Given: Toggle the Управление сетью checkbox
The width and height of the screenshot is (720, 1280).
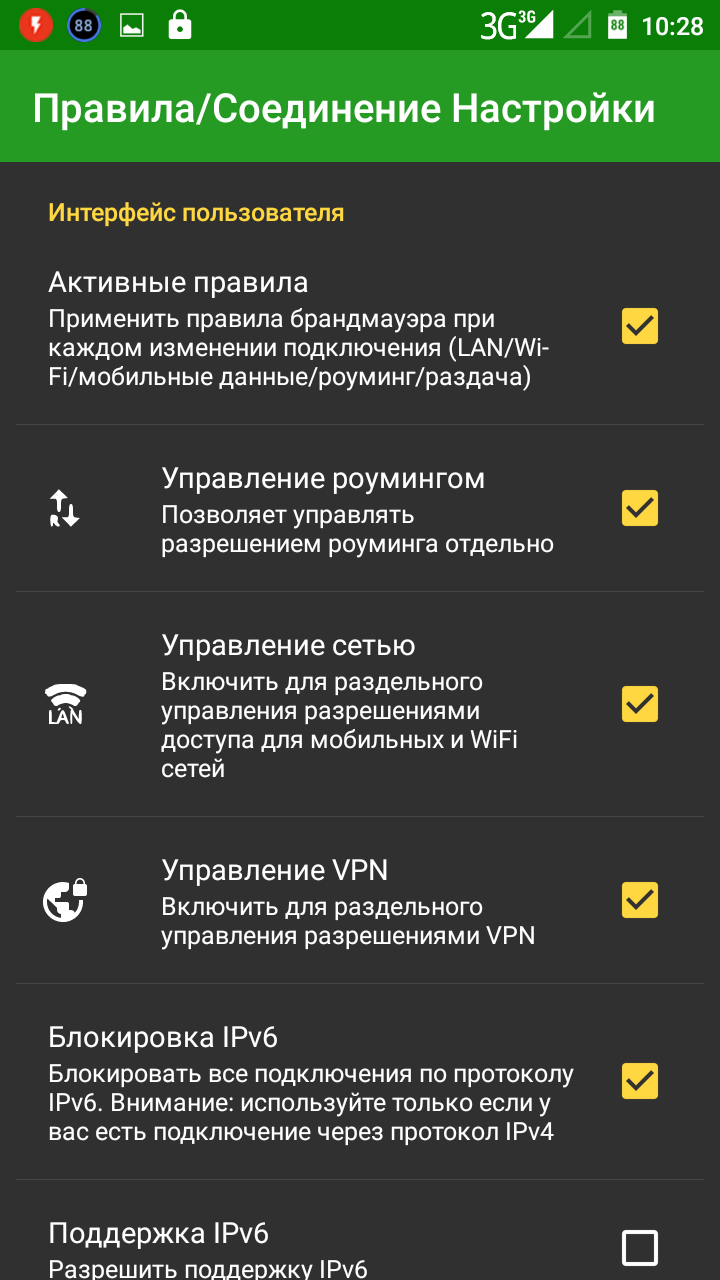Looking at the screenshot, I should (x=639, y=704).
